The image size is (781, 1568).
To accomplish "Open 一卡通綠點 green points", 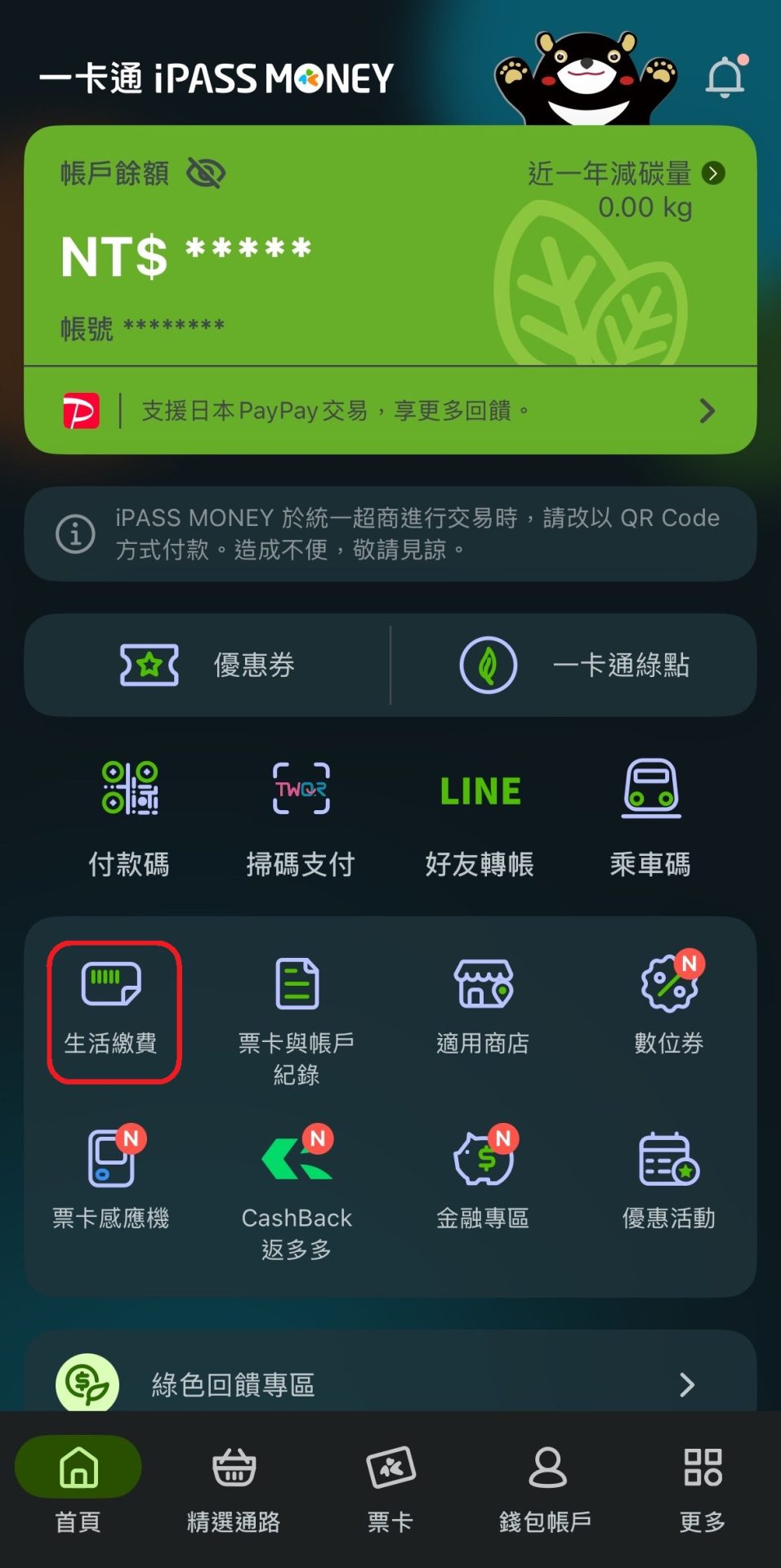I will (574, 665).
